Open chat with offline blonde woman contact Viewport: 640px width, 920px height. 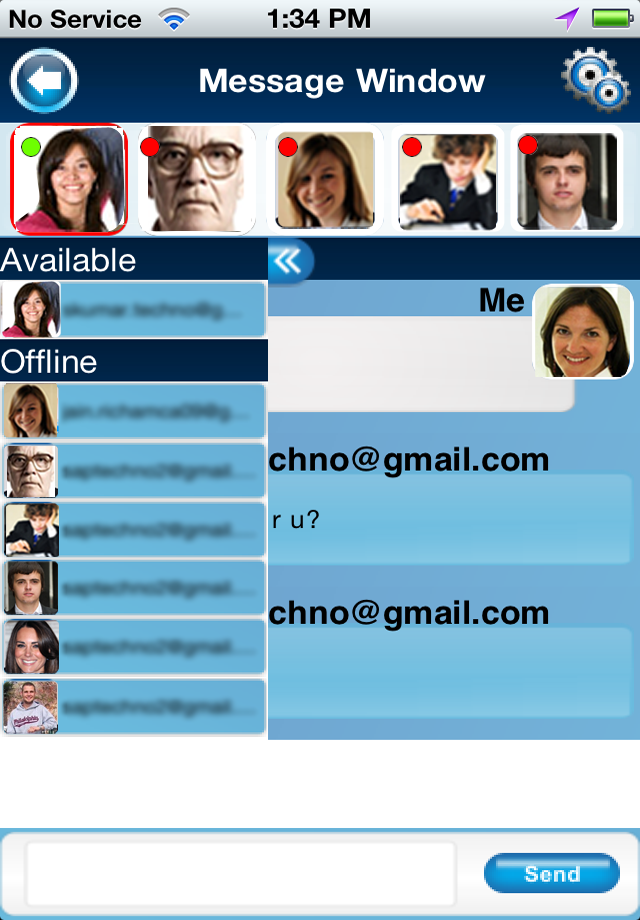[x=134, y=411]
